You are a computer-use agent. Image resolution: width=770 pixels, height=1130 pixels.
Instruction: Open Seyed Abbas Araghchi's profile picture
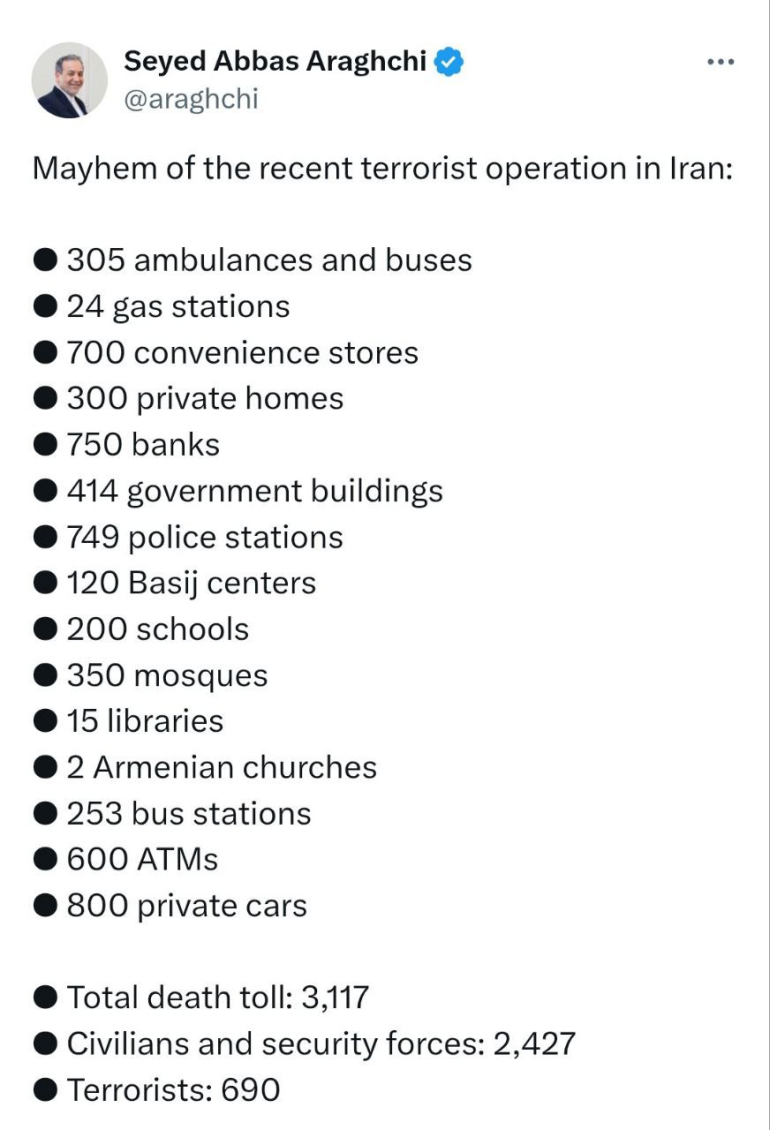[70, 80]
